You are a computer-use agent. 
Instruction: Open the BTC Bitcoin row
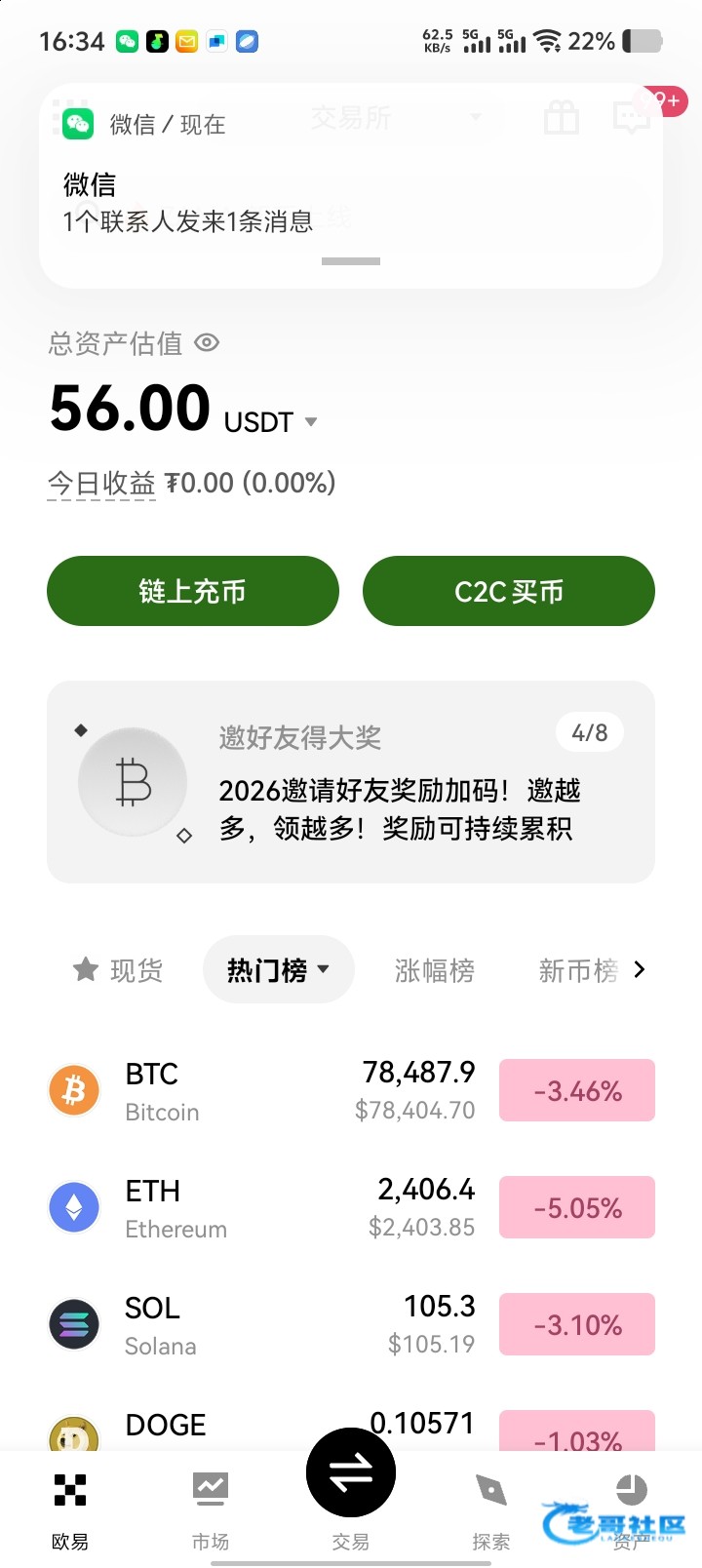pos(263,1091)
